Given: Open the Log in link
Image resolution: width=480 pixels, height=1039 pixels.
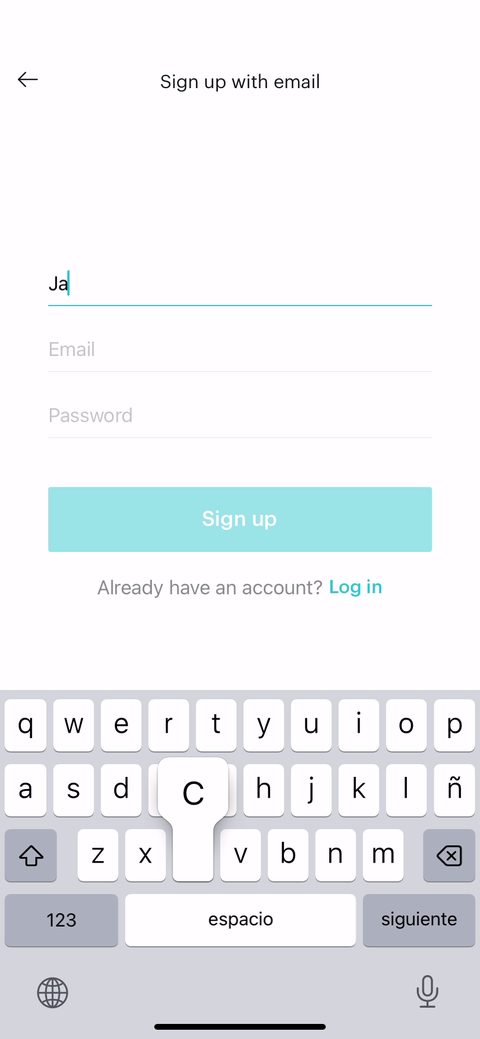Looking at the screenshot, I should [x=355, y=587].
